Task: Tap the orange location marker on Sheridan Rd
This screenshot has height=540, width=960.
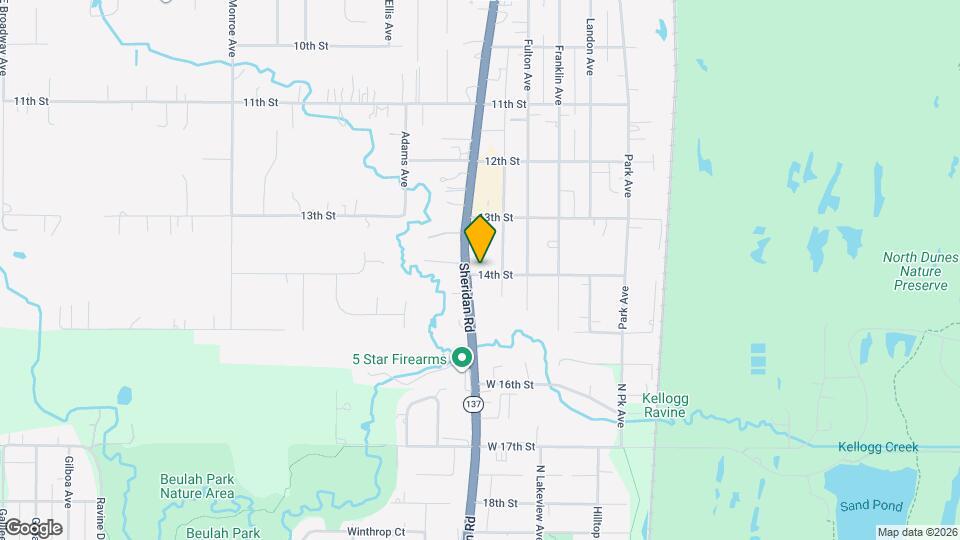Action: [480, 240]
